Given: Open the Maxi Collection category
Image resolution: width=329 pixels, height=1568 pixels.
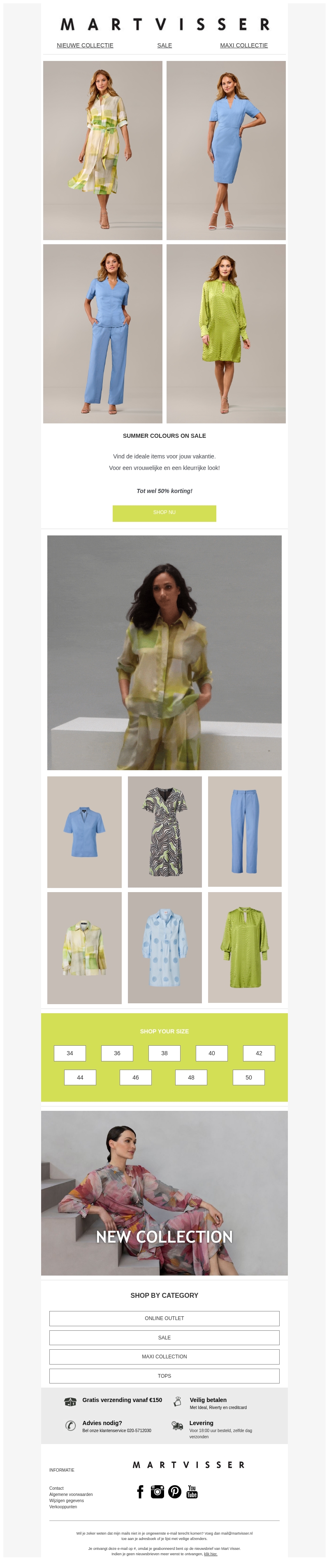Looking at the screenshot, I should (164, 1357).
